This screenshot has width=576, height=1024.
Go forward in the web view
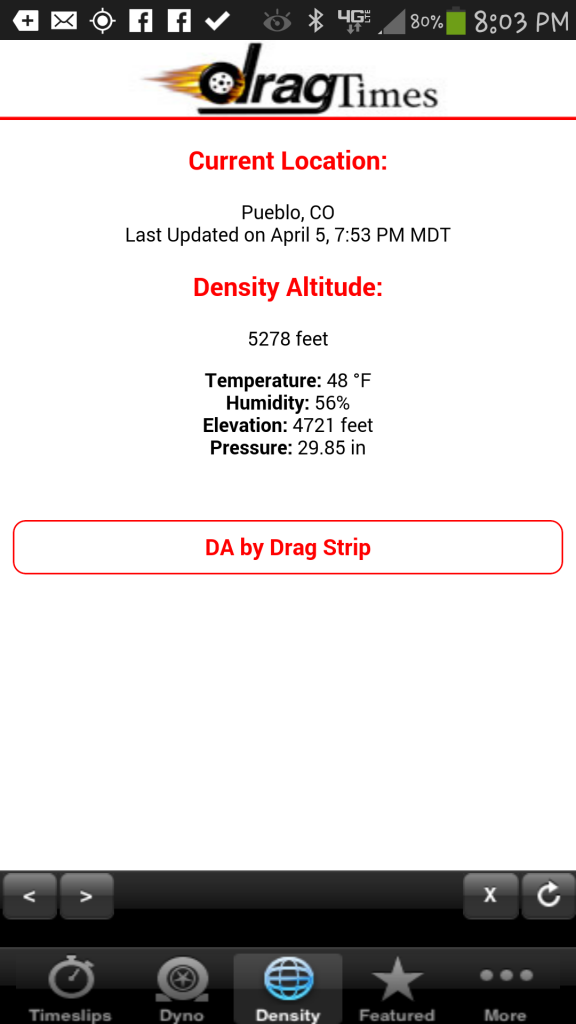(86, 896)
